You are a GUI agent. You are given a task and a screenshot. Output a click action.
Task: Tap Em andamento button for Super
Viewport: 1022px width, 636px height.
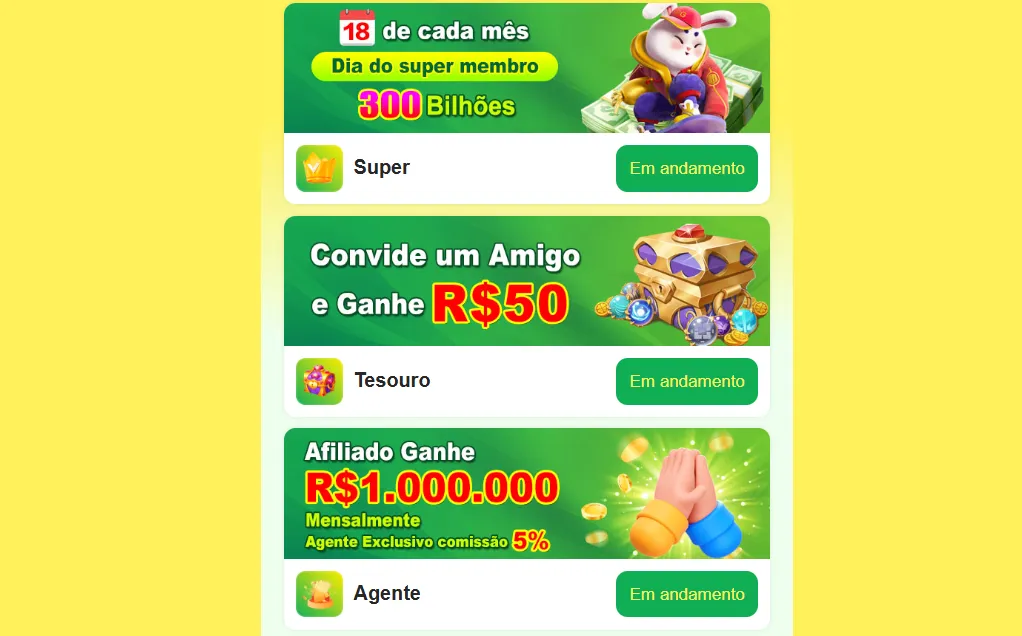pyautogui.click(x=686, y=168)
